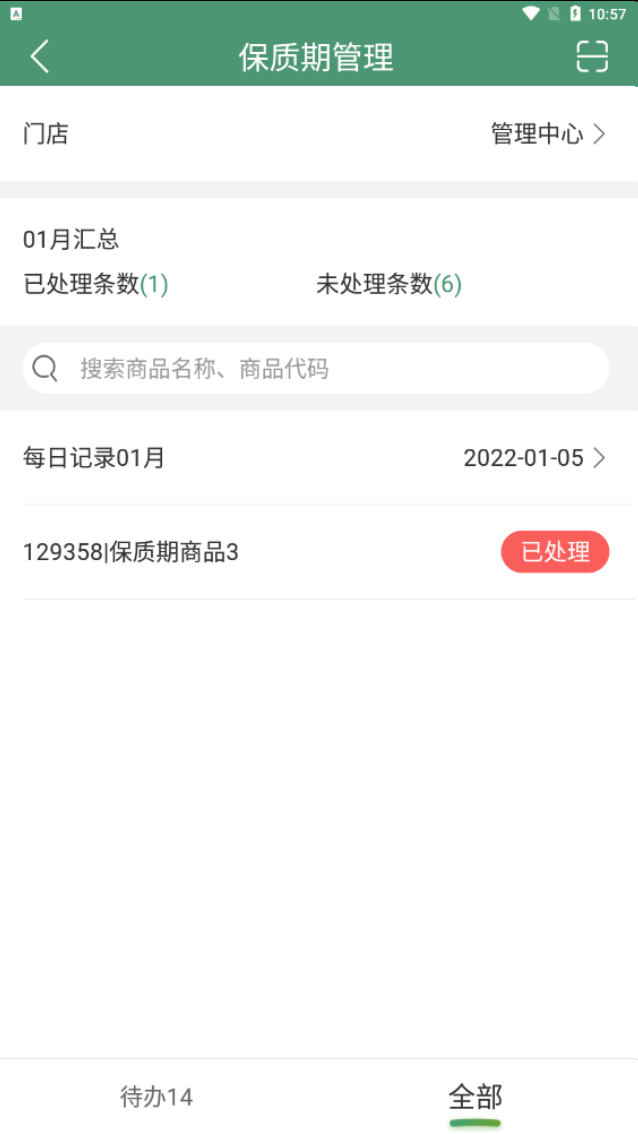The height and width of the screenshot is (1134, 638).
Task: Select the 全部 tab
Action: (475, 1097)
